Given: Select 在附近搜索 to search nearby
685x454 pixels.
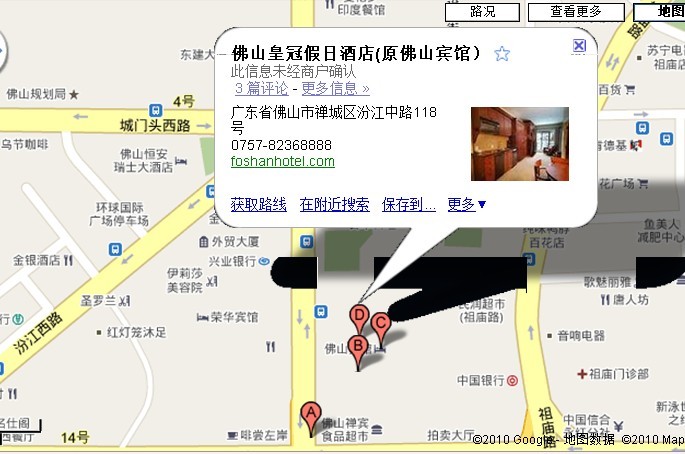Looking at the screenshot, I should point(334,204).
